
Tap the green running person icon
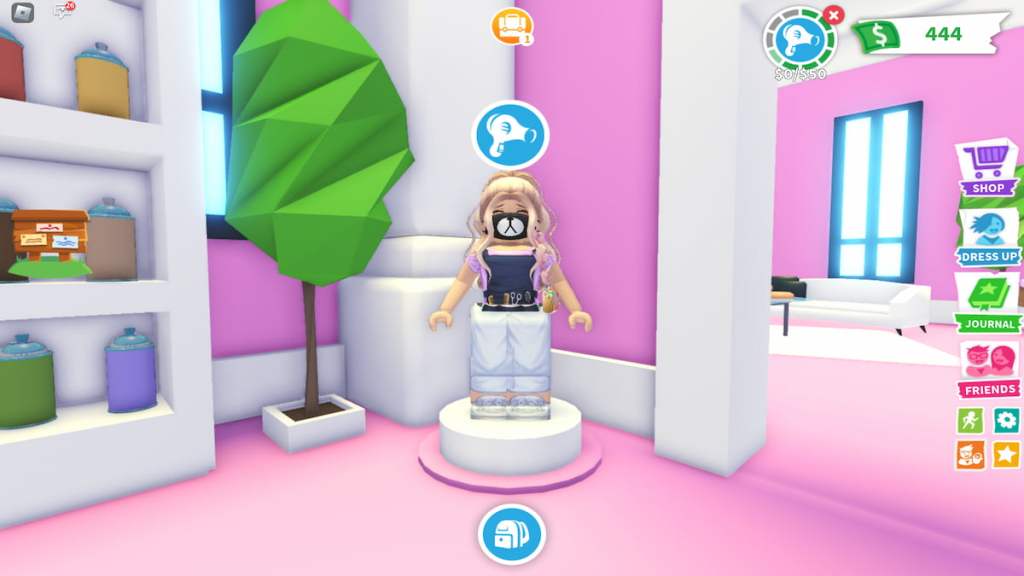coord(970,421)
